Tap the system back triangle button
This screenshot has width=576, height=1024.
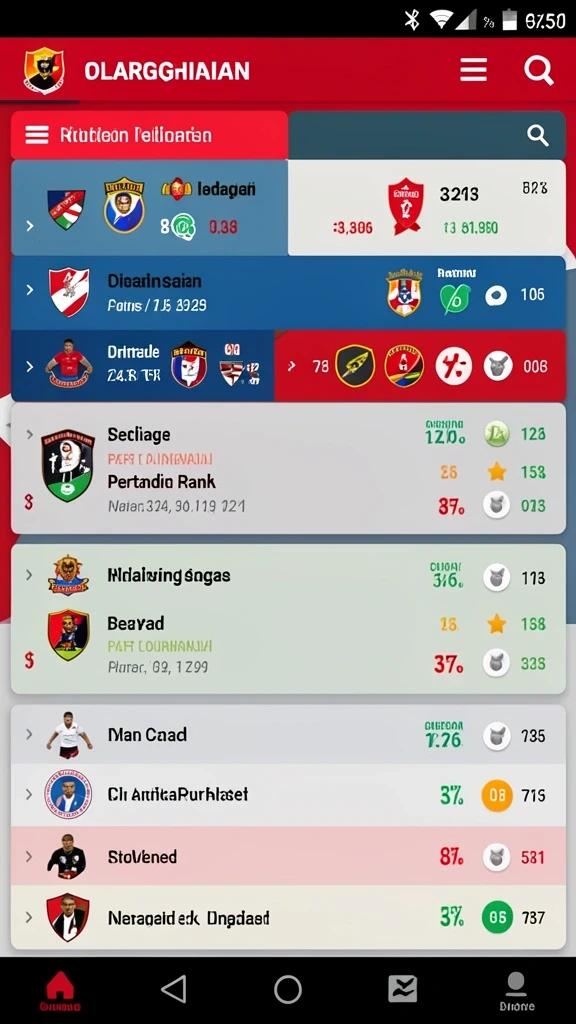point(174,989)
